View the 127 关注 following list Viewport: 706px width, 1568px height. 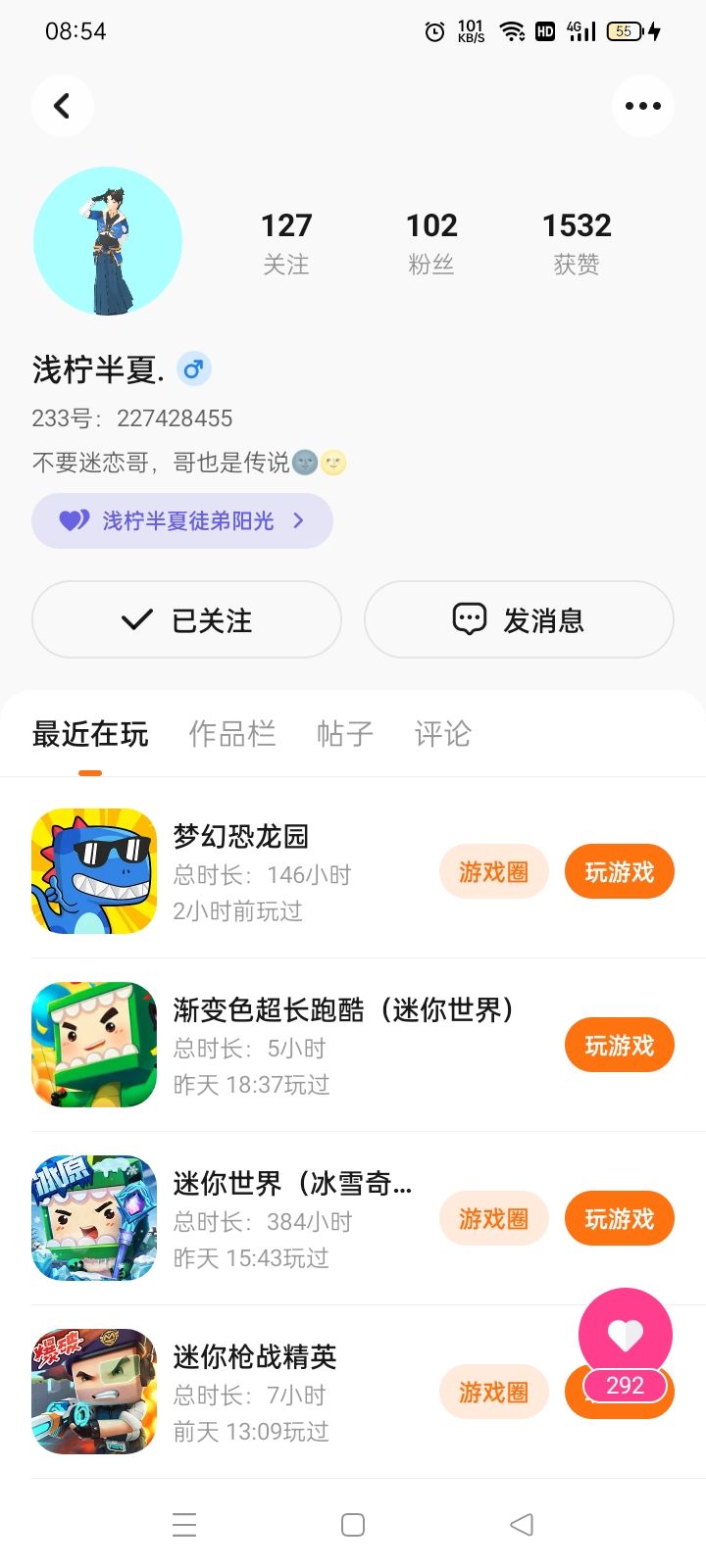286,242
